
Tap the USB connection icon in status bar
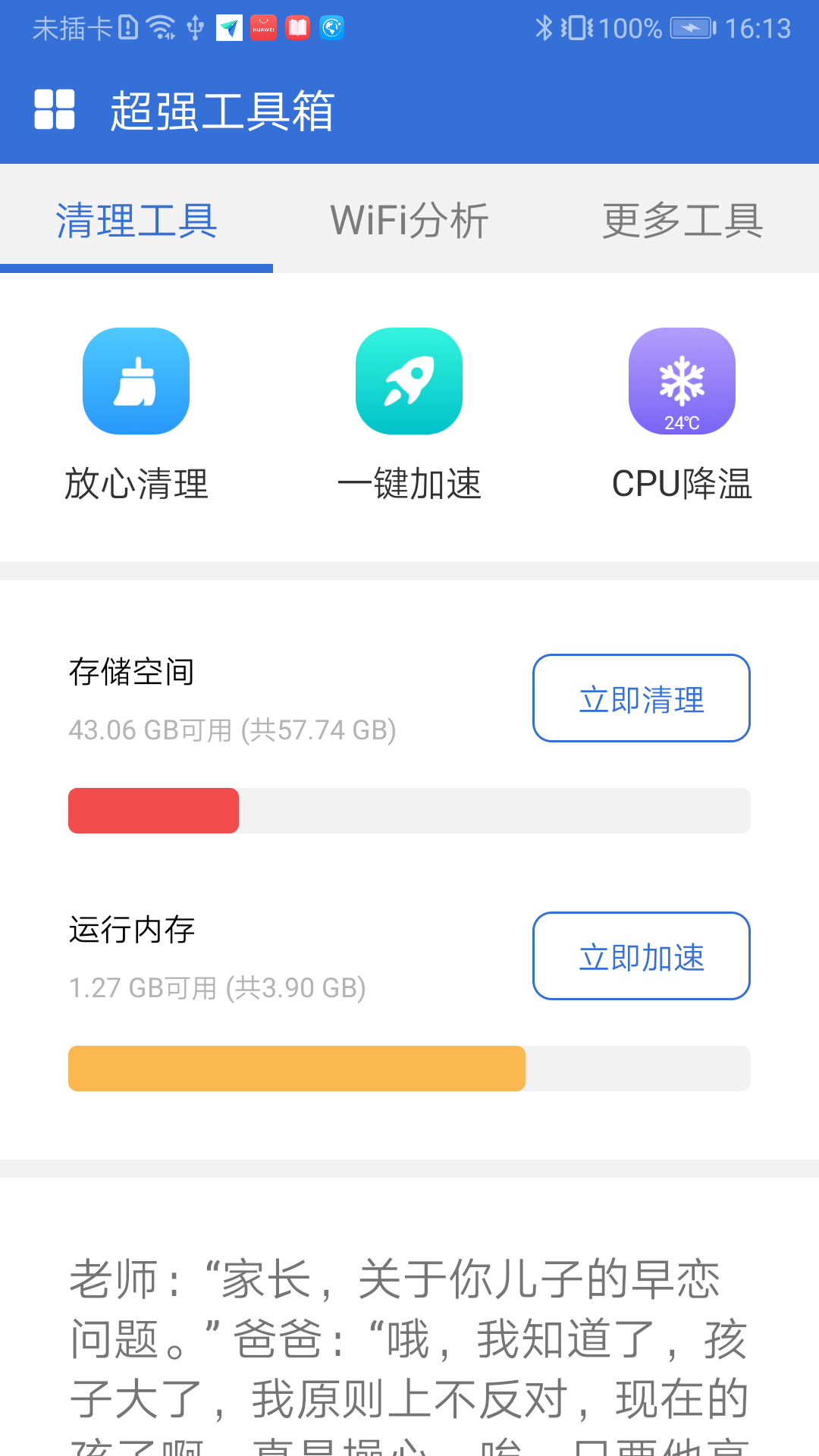tap(196, 27)
